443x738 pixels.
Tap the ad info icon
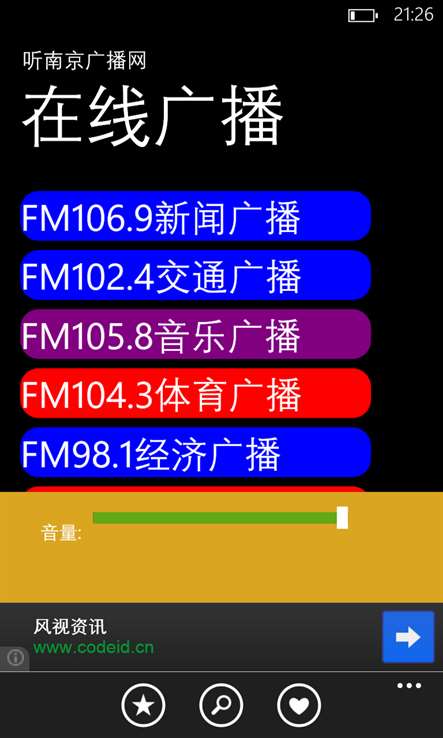tap(15, 658)
